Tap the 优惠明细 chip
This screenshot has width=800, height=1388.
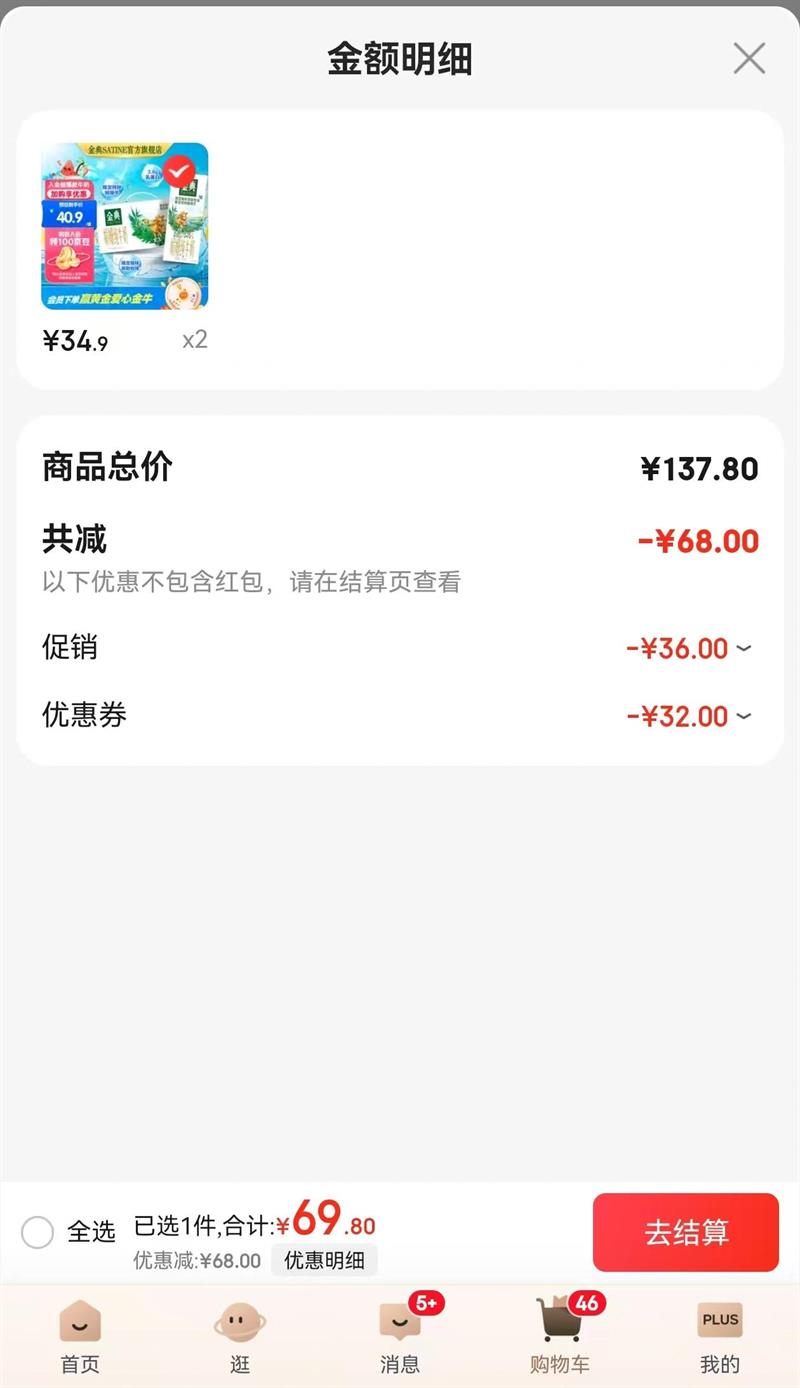324,1260
